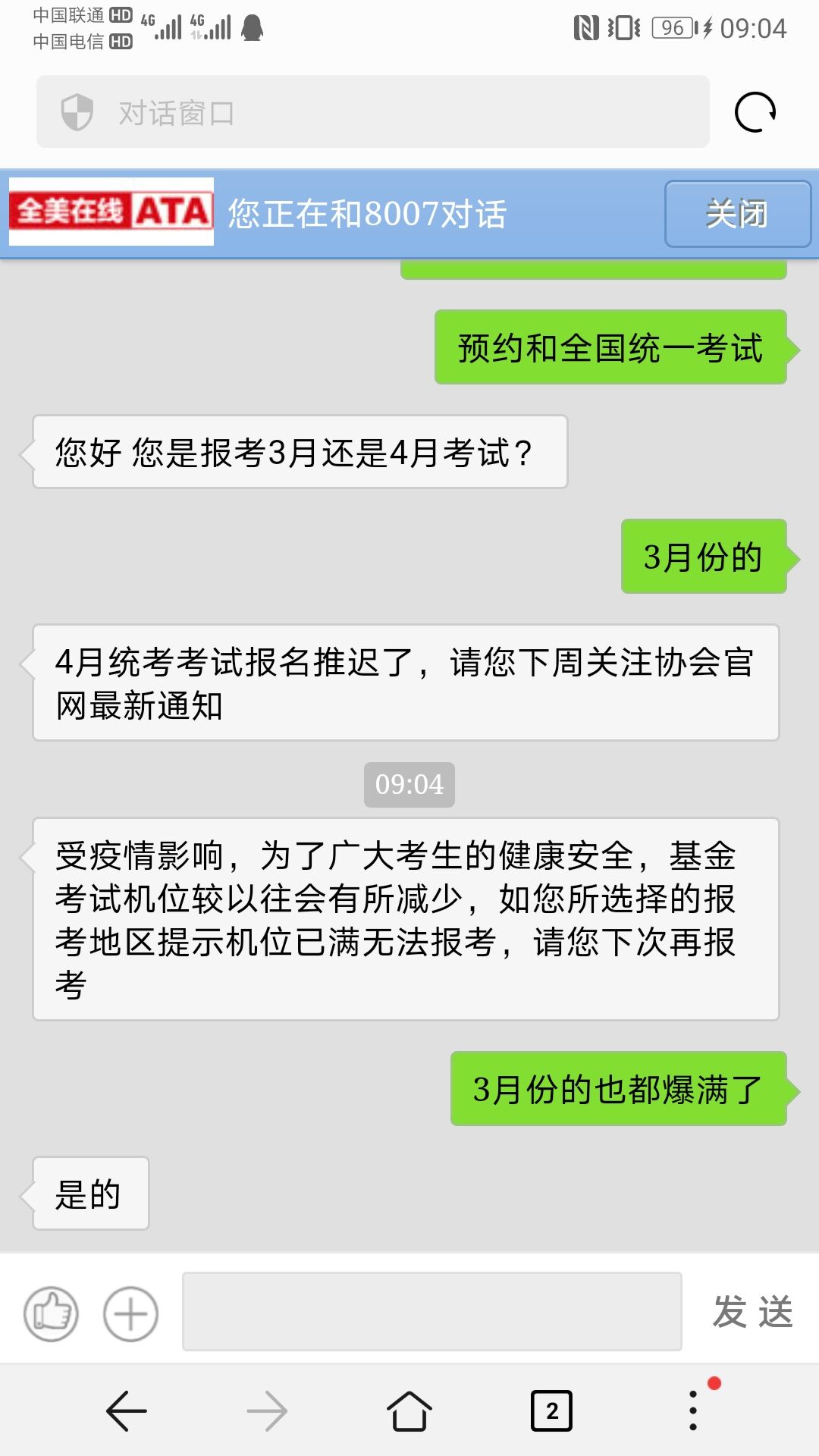This screenshot has width=819, height=1456.
Task: Go back to the previous page
Action: [126, 1411]
